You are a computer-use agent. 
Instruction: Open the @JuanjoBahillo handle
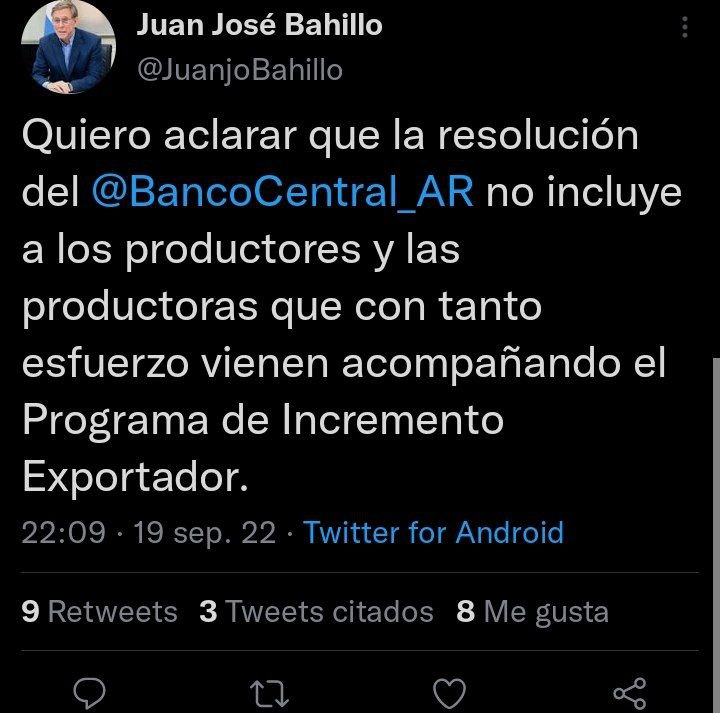(239, 70)
